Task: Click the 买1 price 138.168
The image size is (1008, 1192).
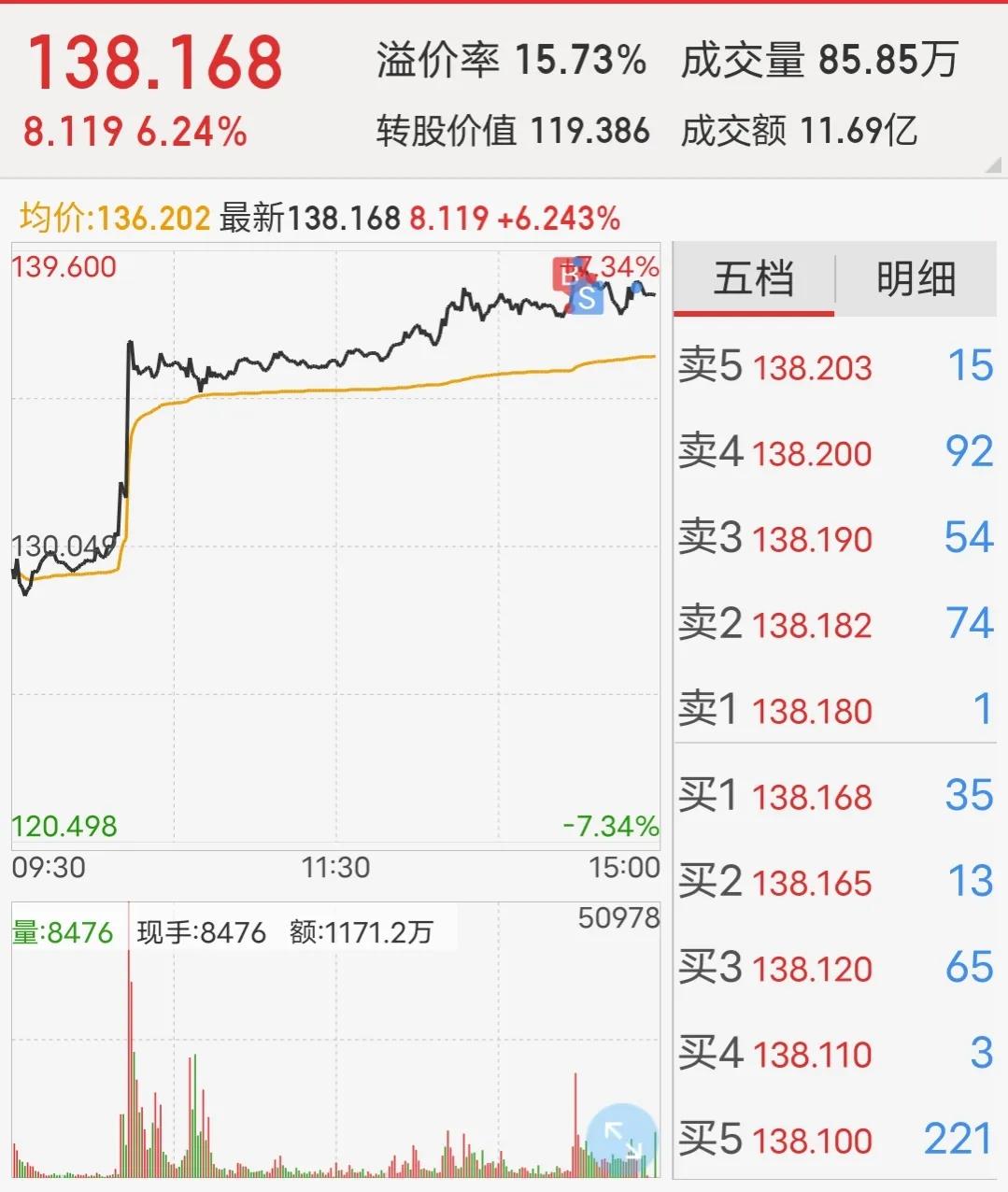Action: pos(812,796)
